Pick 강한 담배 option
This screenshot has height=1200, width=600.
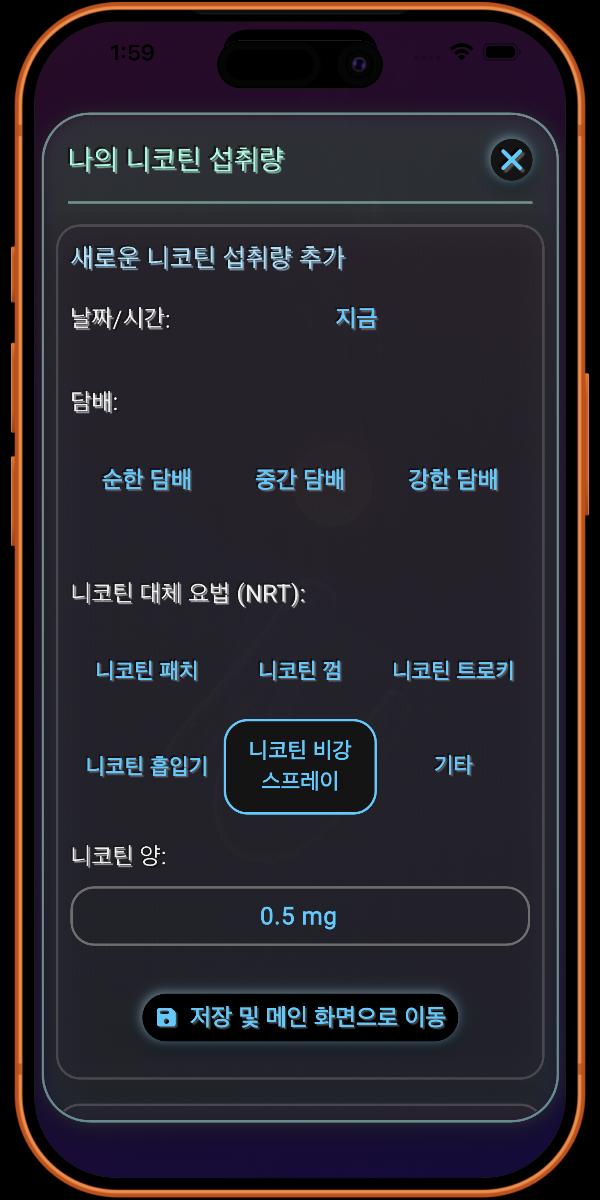pos(453,480)
